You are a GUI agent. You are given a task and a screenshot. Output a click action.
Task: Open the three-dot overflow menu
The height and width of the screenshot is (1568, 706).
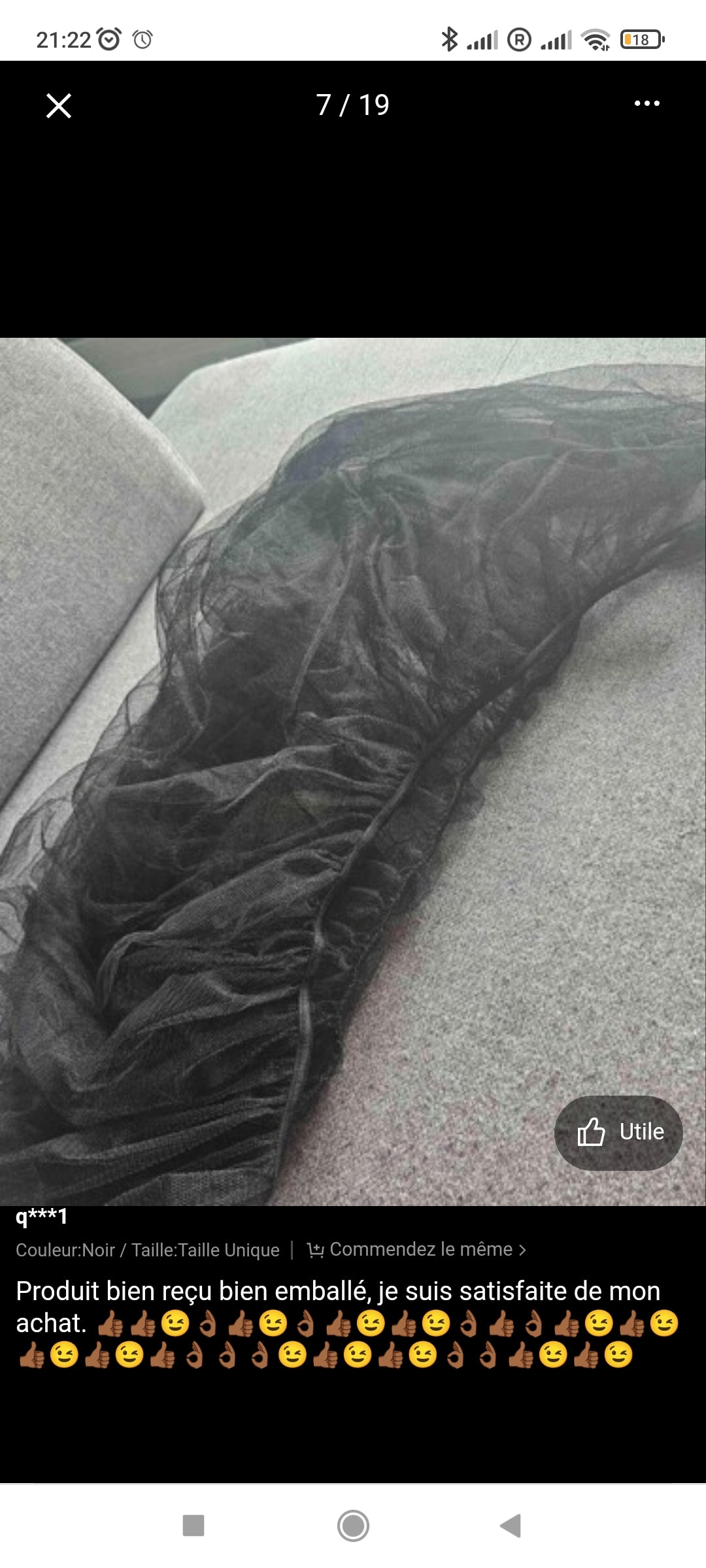[647, 104]
